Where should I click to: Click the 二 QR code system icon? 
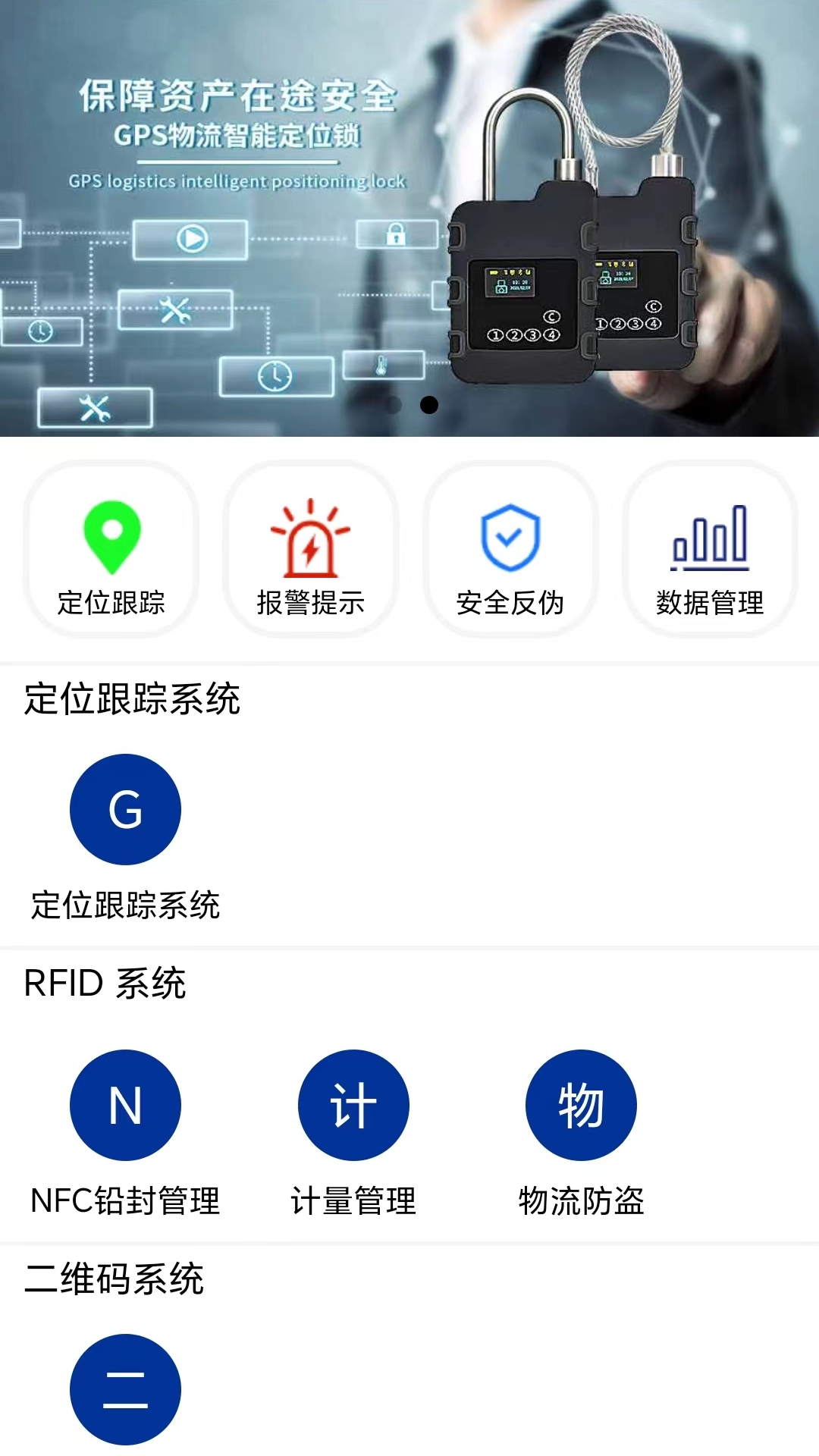(126, 1388)
